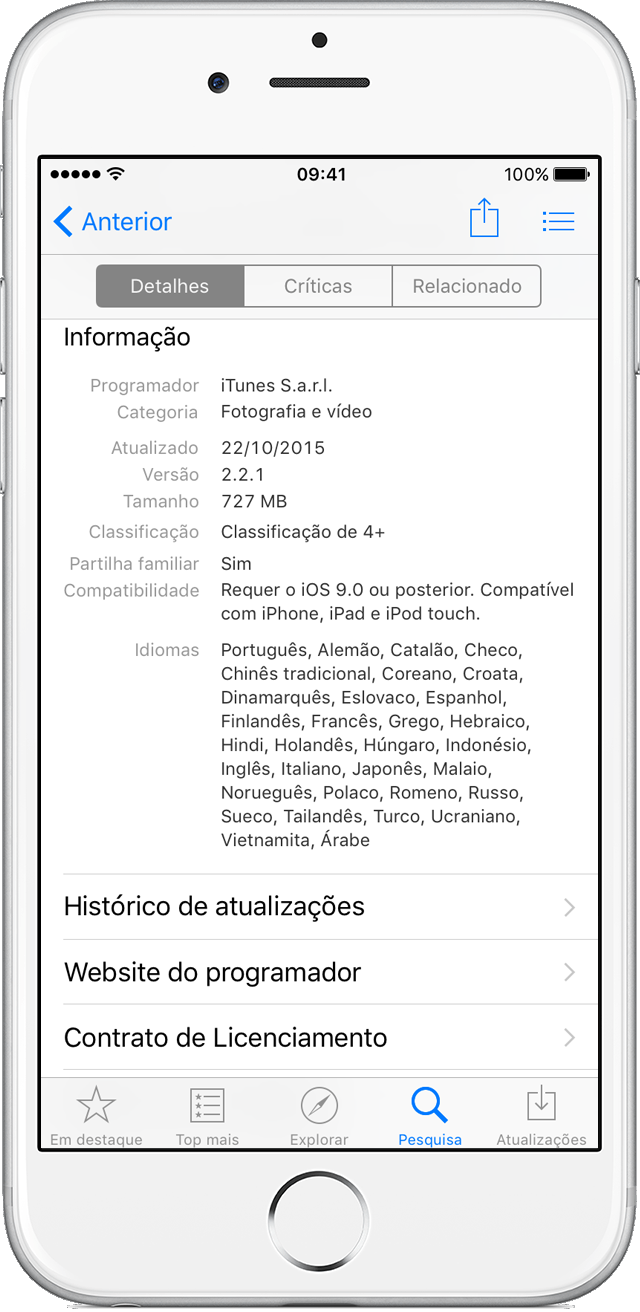This screenshot has height=1312, width=640.
Task: Open Contrato de Licenciamento
Action: coord(320,1038)
